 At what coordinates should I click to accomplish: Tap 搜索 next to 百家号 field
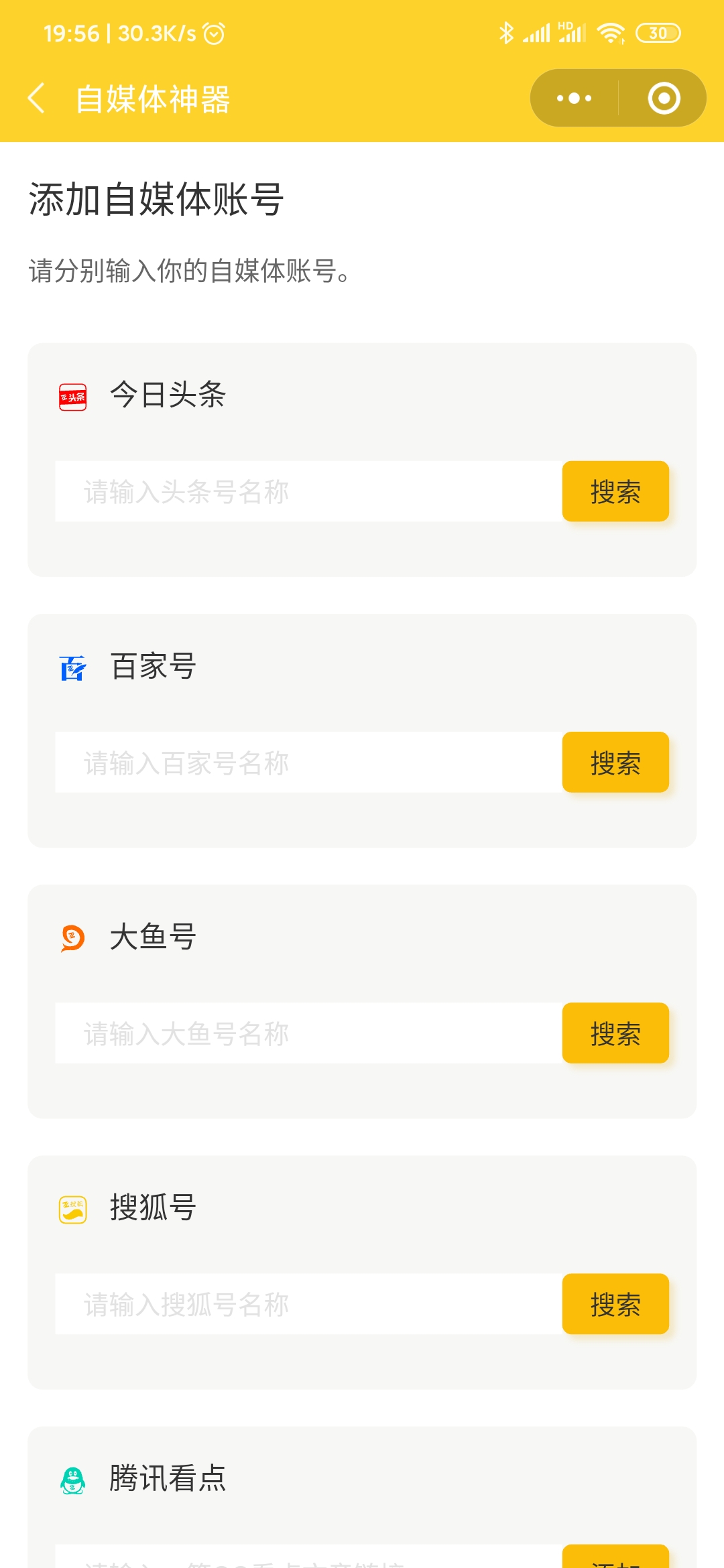615,762
